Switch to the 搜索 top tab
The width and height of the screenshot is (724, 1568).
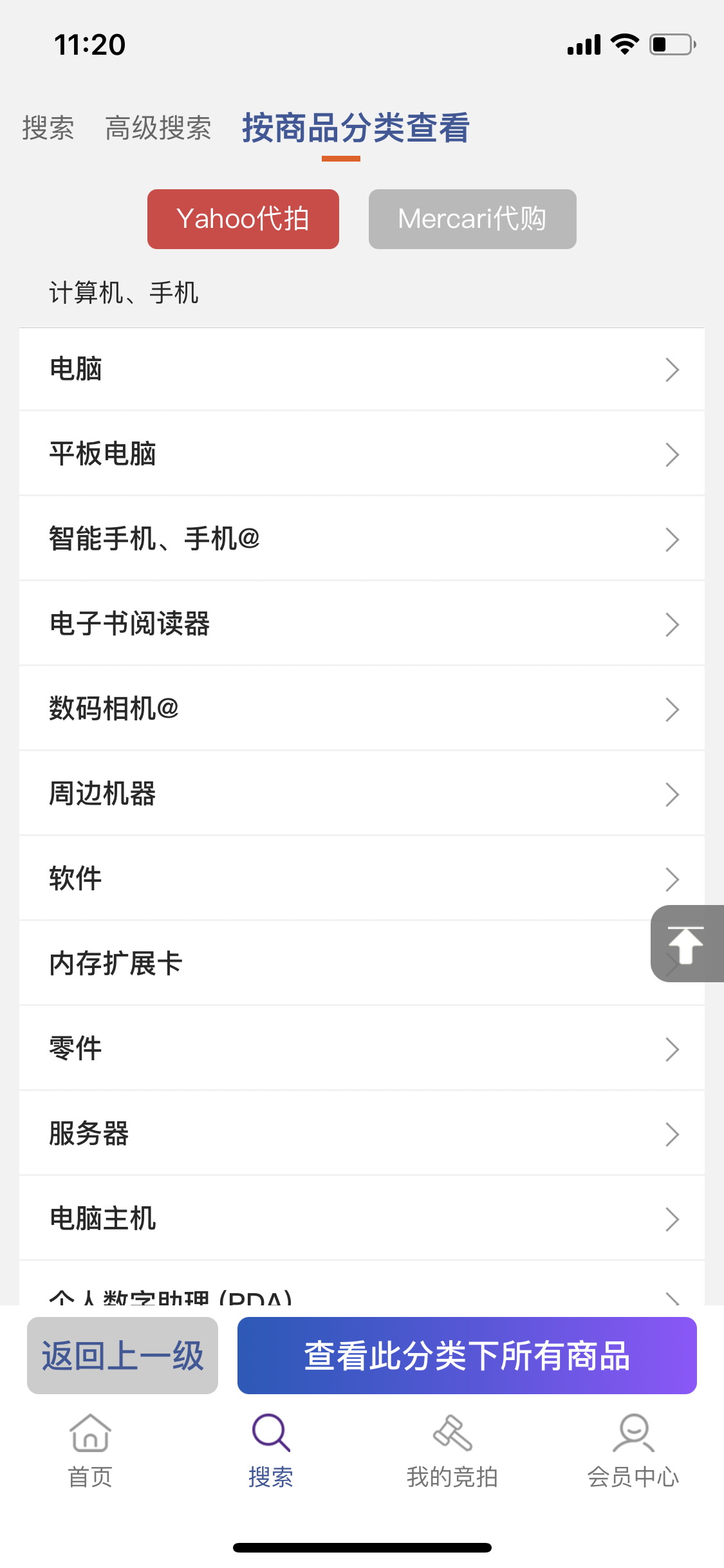[x=48, y=127]
